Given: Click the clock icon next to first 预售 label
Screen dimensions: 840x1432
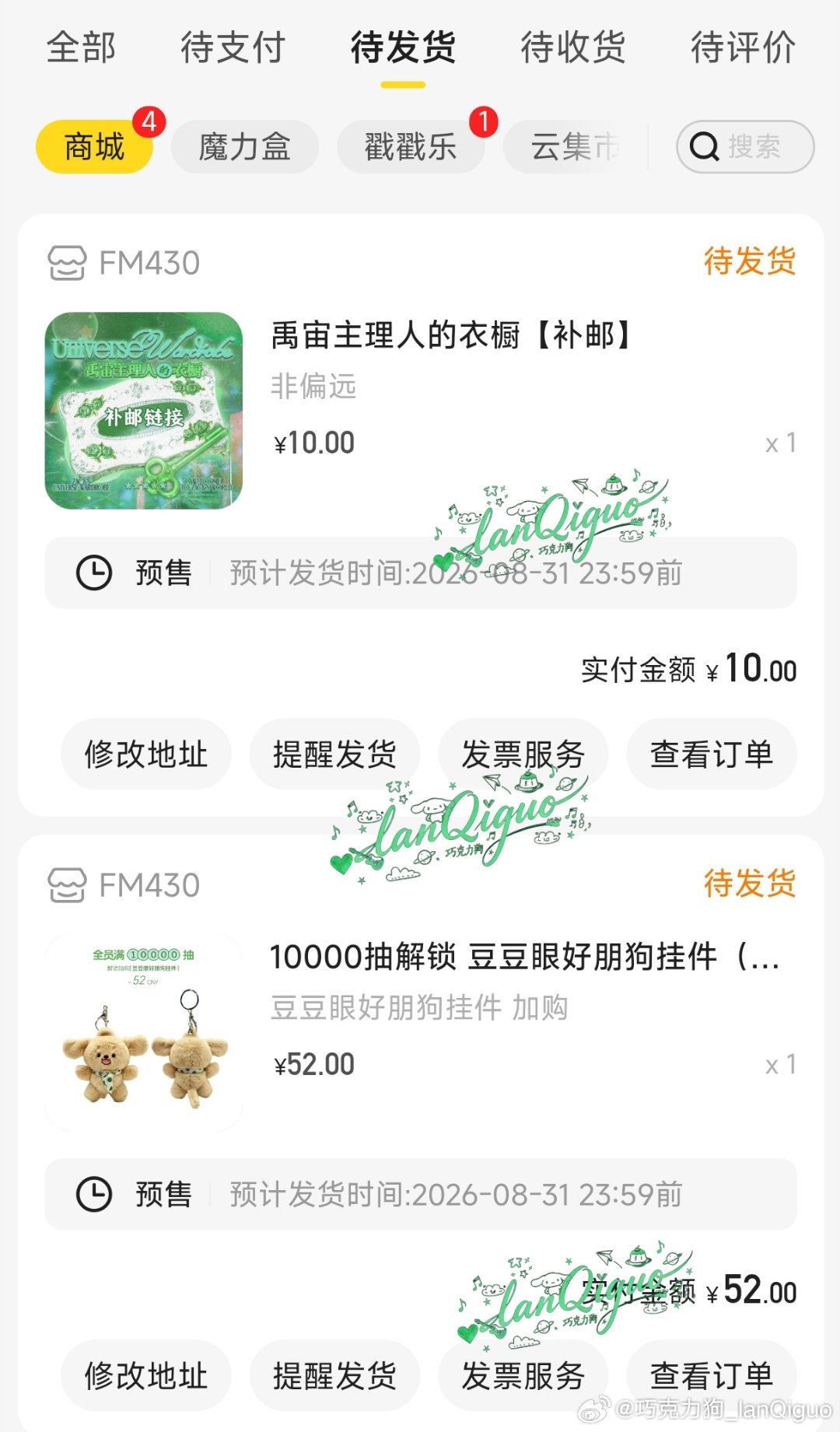Looking at the screenshot, I should [96, 572].
